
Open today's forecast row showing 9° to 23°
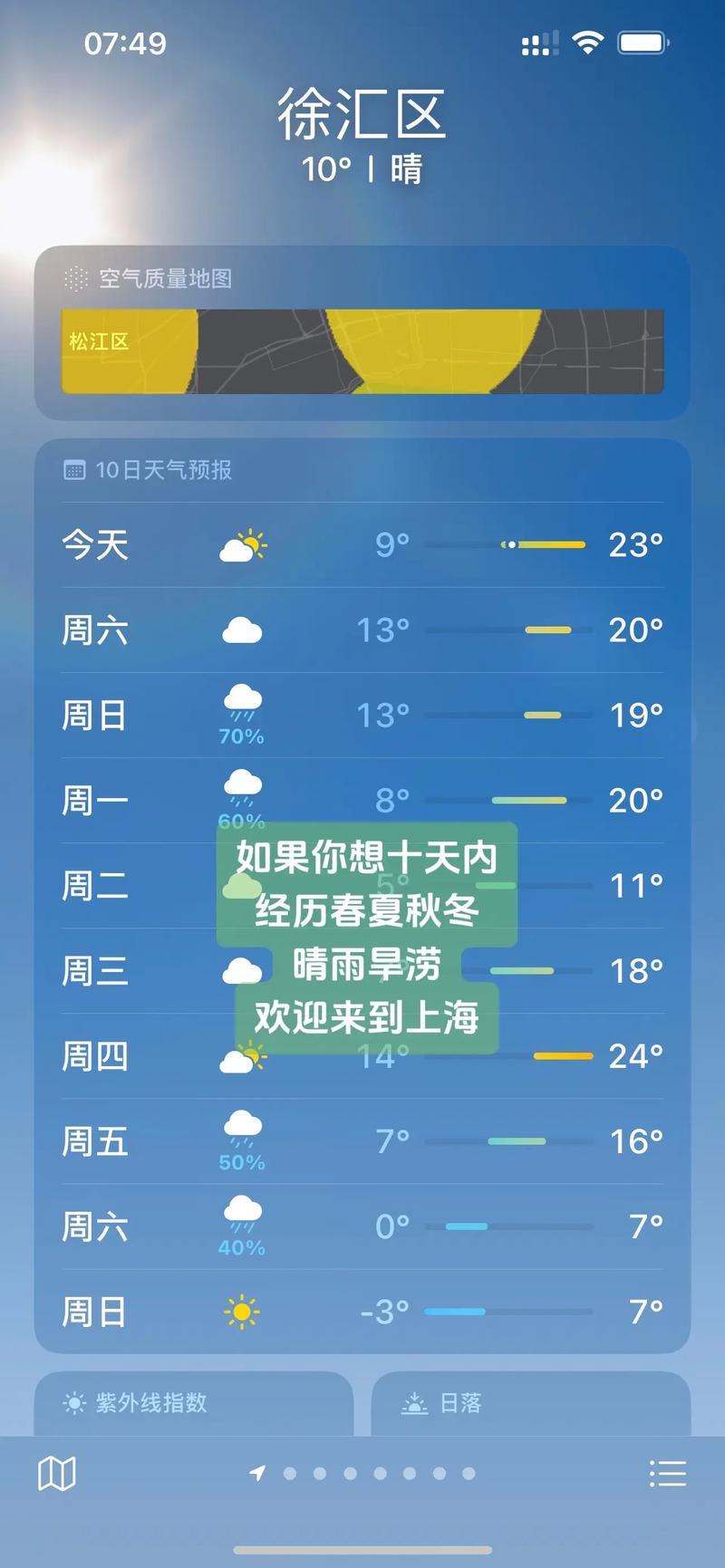tap(362, 544)
